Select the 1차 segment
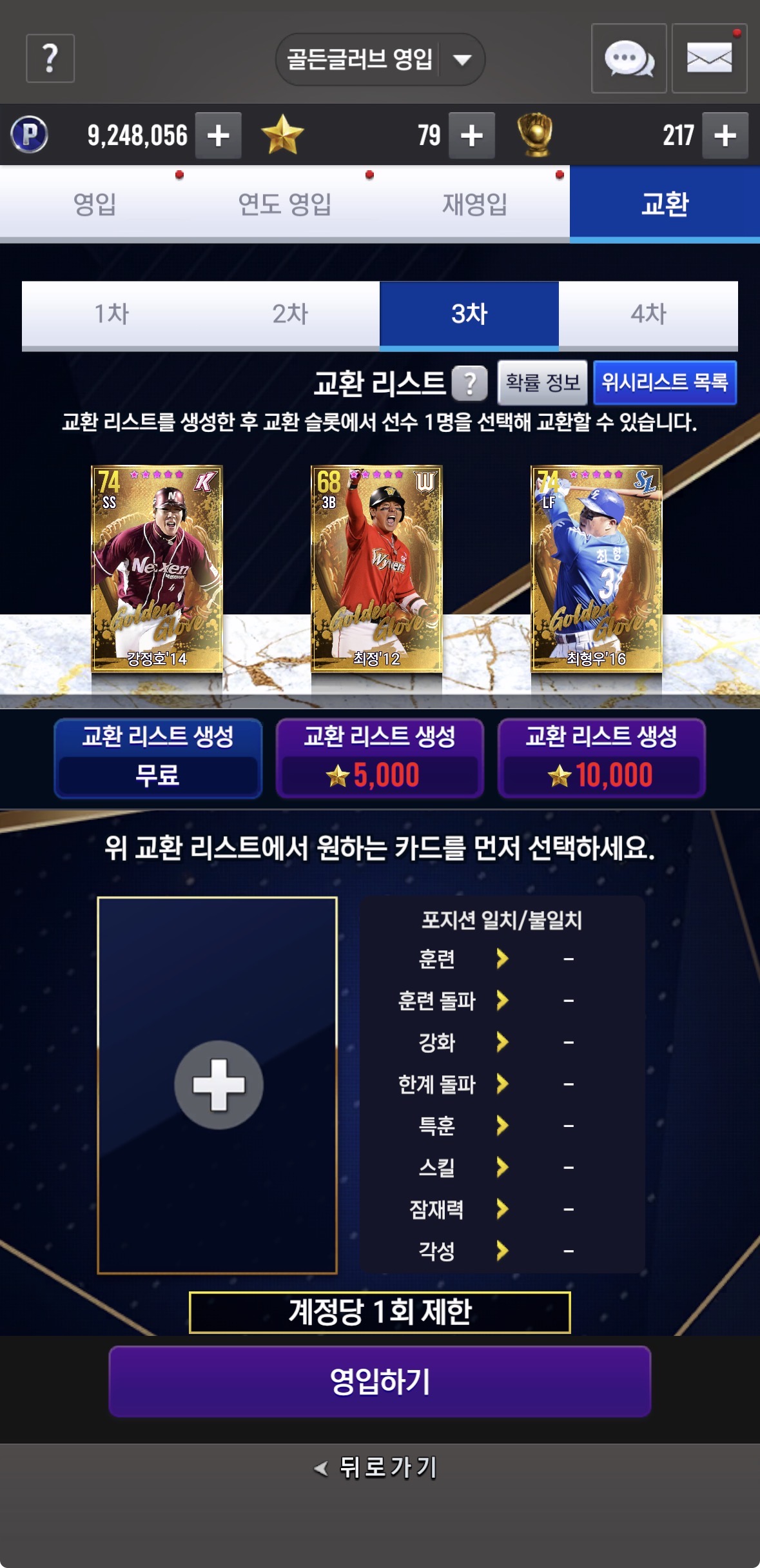Viewport: 760px width, 1568px height. click(x=112, y=314)
